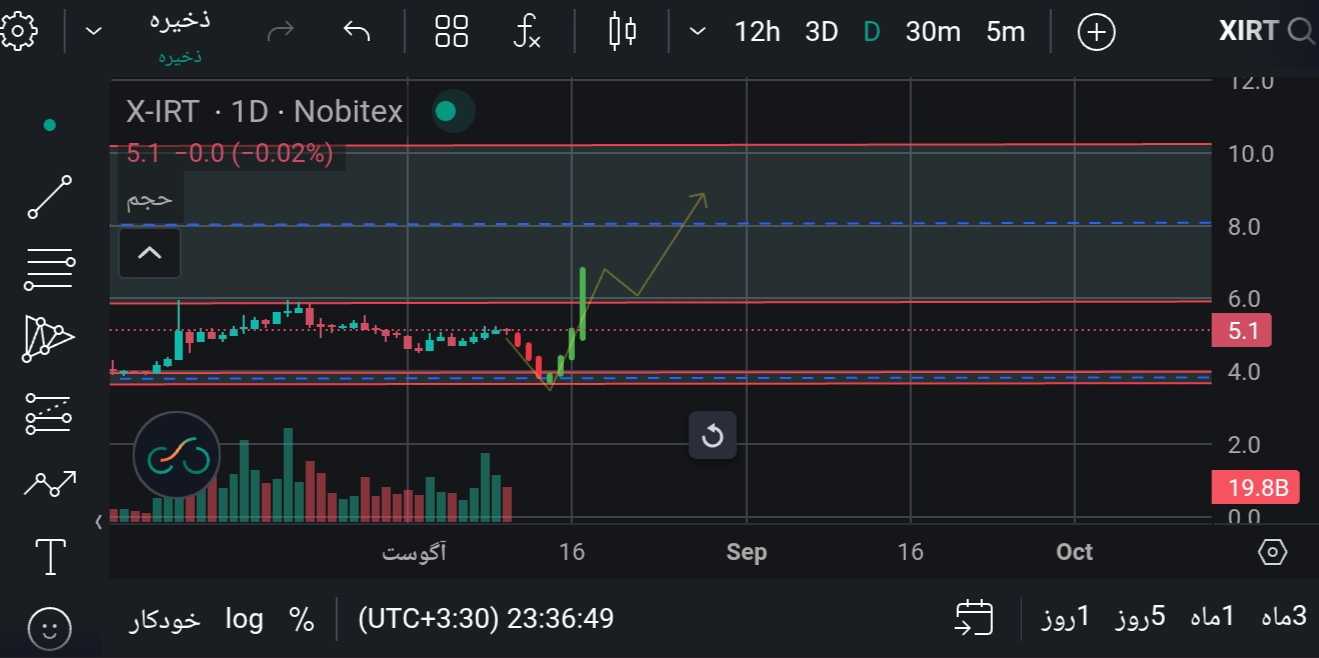The image size is (1319, 658).
Task: Collapse the indicator legend chevron
Action: pos(149,252)
